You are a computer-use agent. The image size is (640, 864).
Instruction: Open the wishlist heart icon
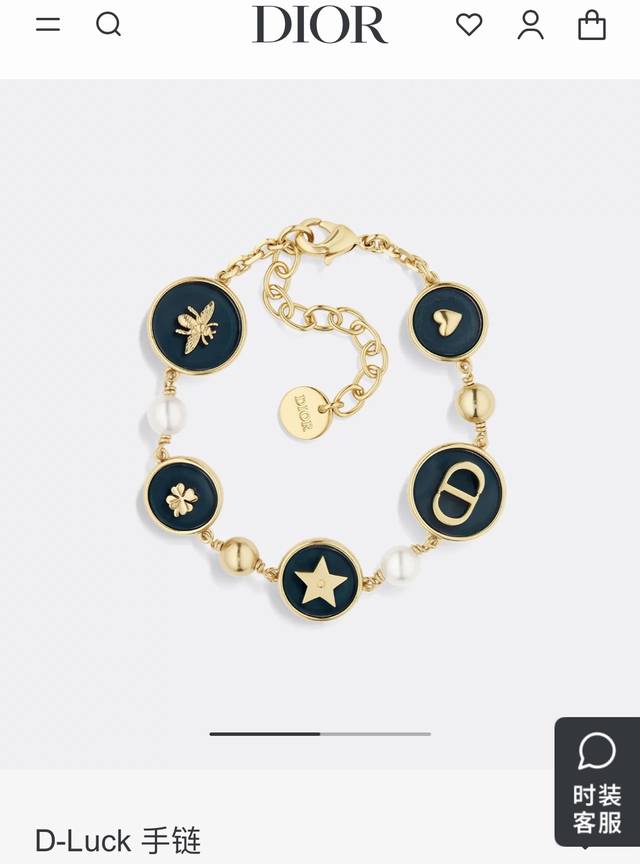[469, 24]
